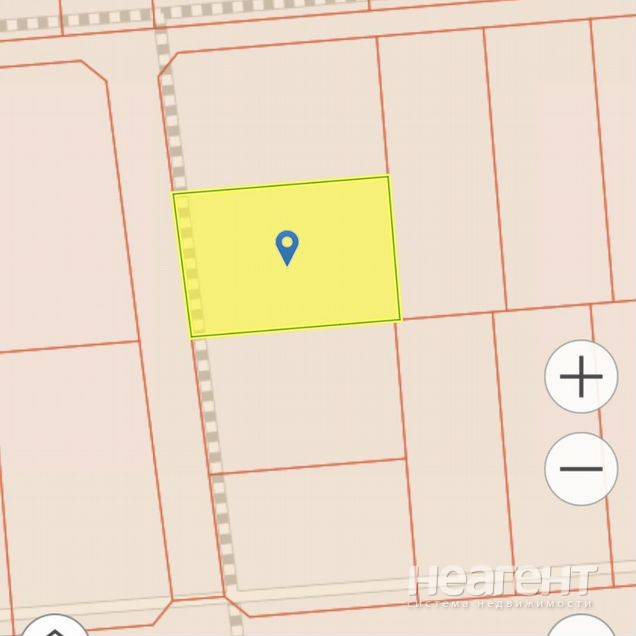Tap the blue location pin
The image size is (636, 636).
coord(287,246)
